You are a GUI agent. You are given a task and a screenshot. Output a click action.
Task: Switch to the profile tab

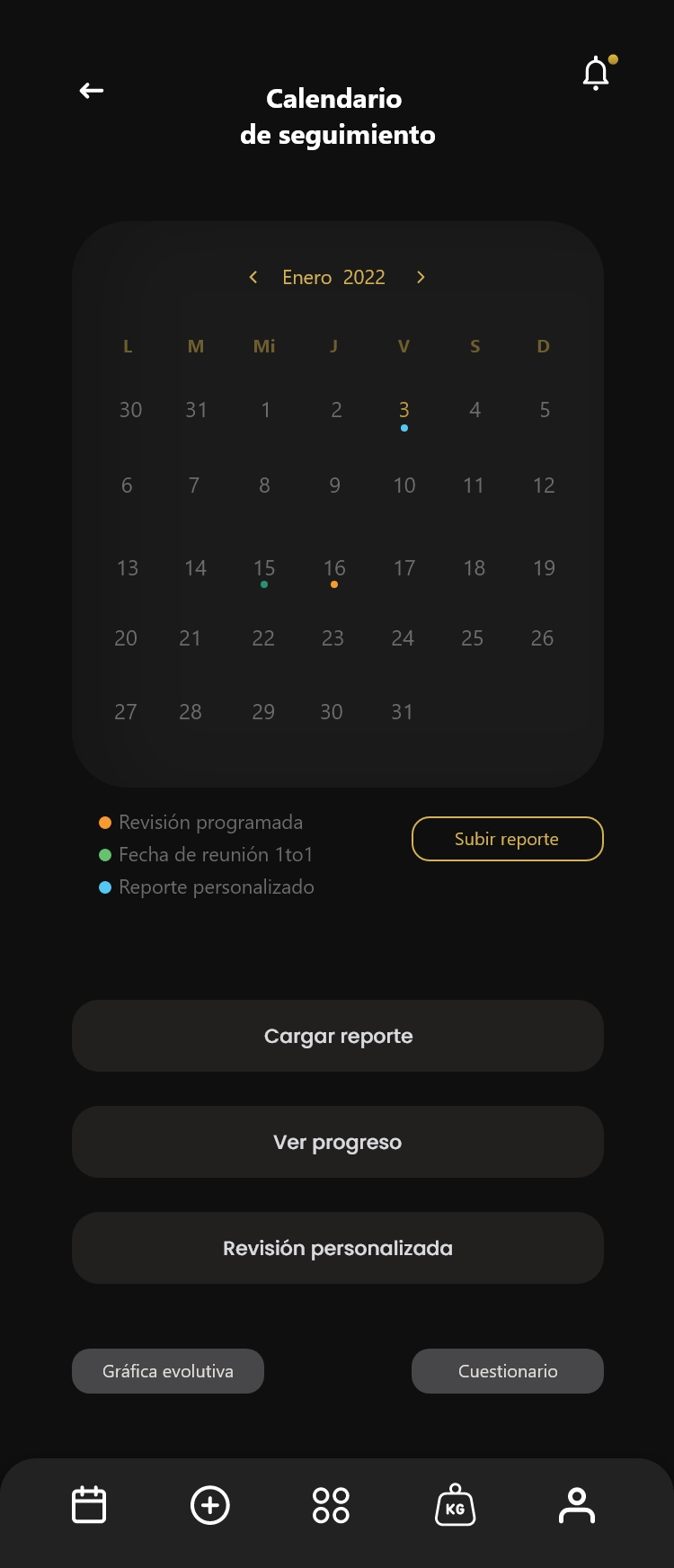tap(577, 1505)
